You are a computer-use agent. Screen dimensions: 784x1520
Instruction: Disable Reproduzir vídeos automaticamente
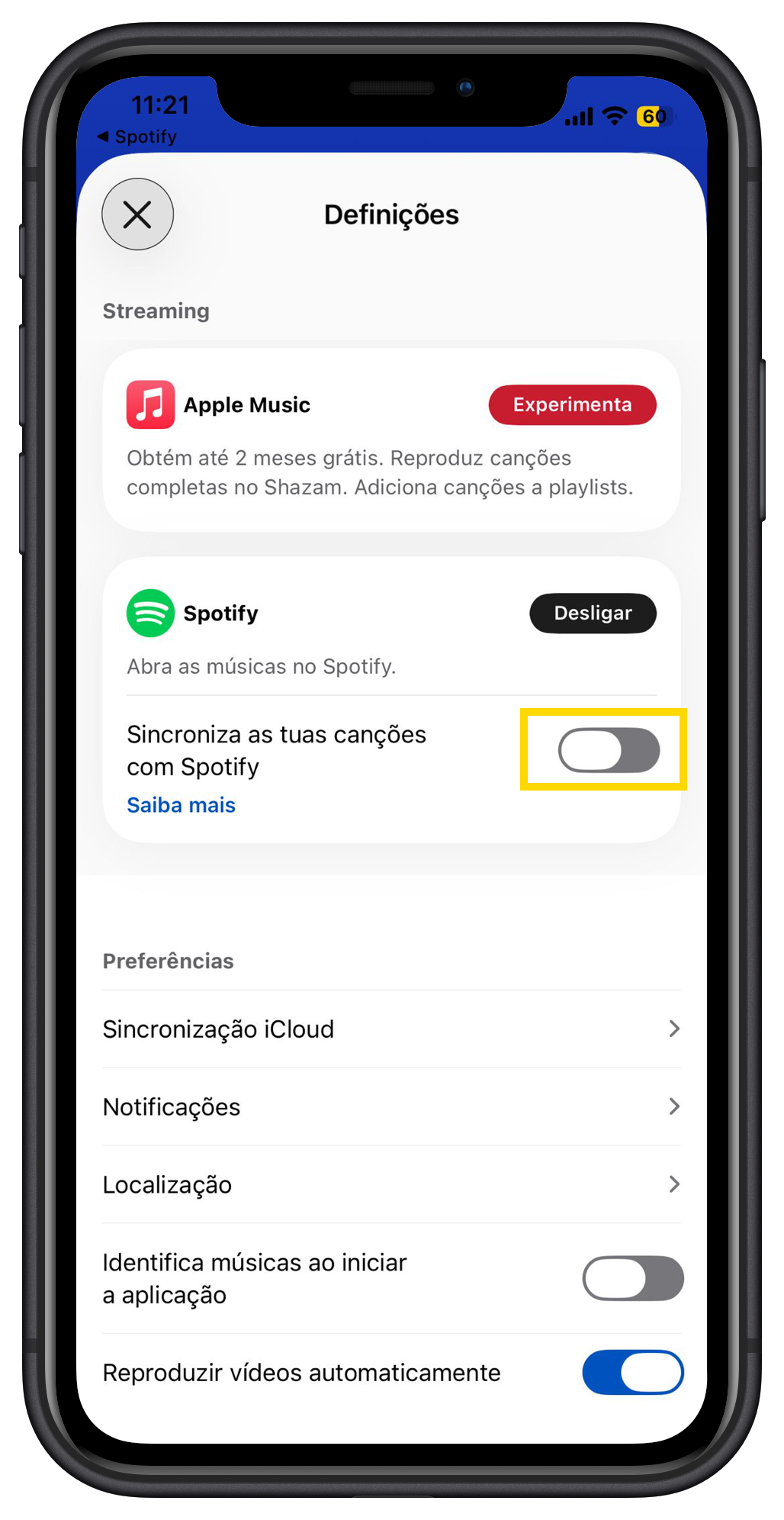tap(632, 1372)
